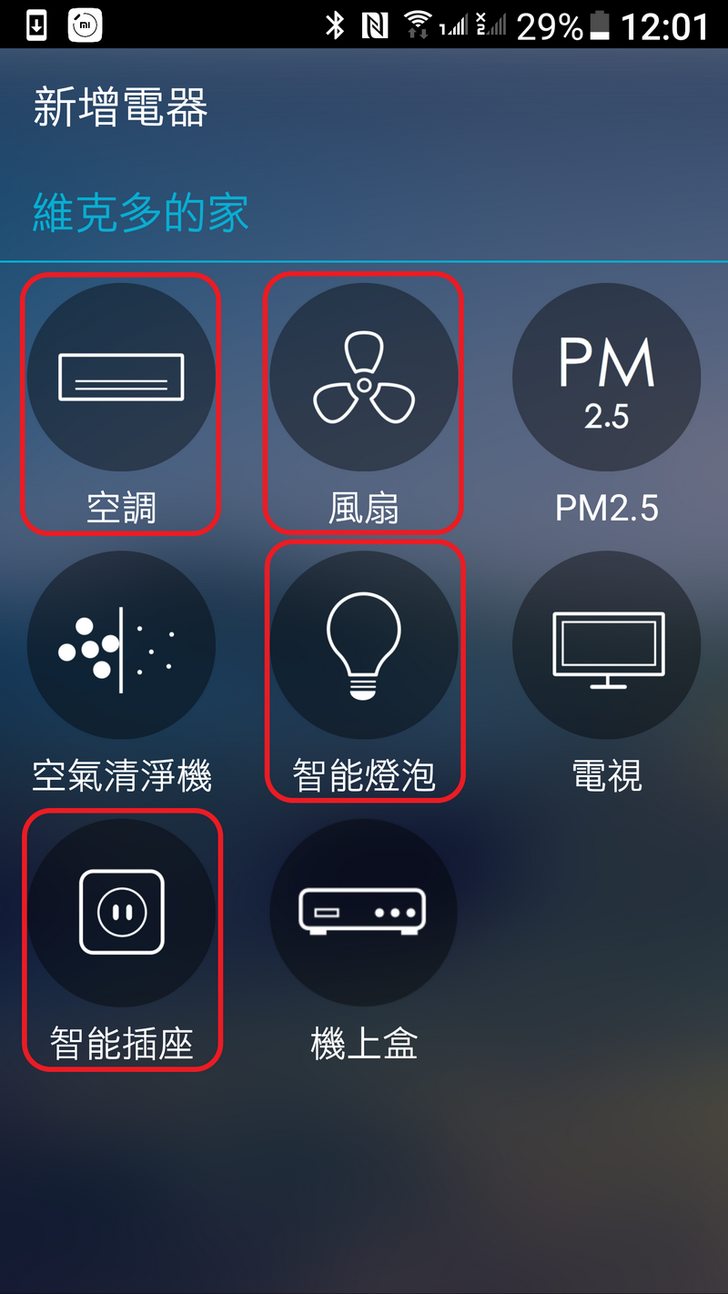Add a PM2.5 sensor device
Screen dimensions: 728x1294
click(x=606, y=378)
